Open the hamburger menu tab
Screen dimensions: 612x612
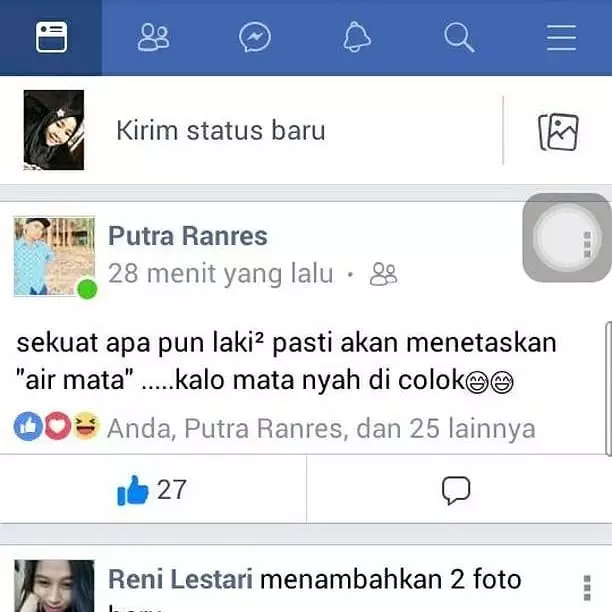click(x=561, y=38)
